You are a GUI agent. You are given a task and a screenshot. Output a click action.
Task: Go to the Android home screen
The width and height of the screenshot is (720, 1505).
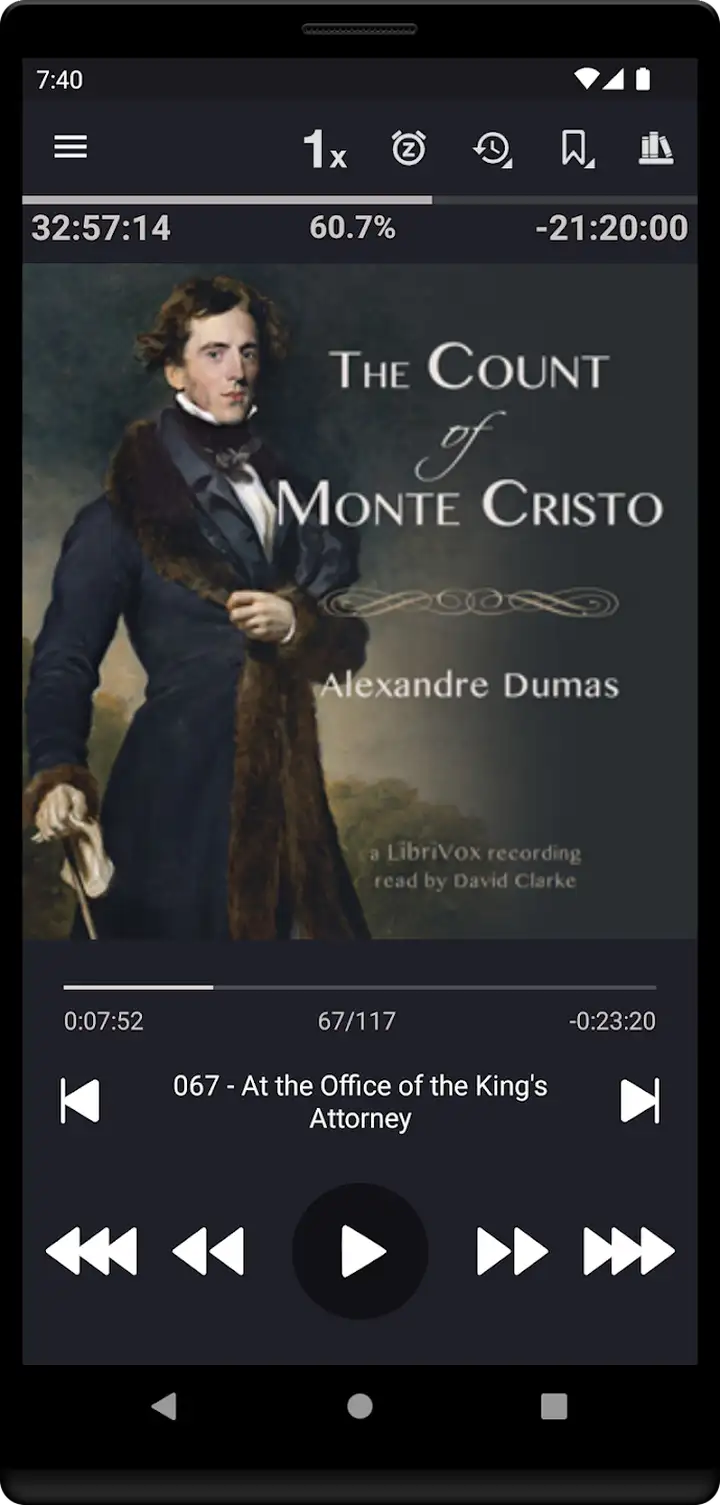[x=360, y=1406]
